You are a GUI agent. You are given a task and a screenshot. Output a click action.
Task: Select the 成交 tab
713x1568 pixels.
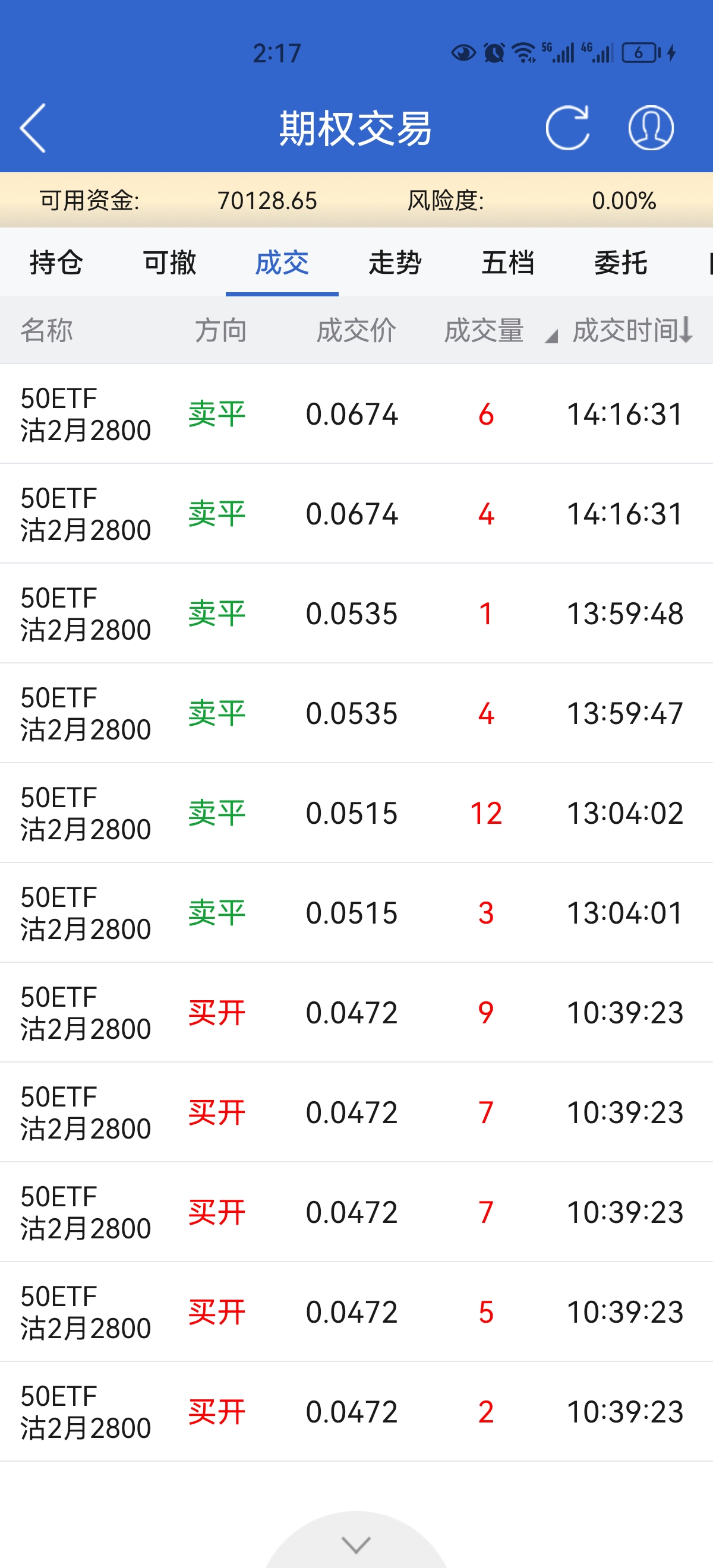282,263
